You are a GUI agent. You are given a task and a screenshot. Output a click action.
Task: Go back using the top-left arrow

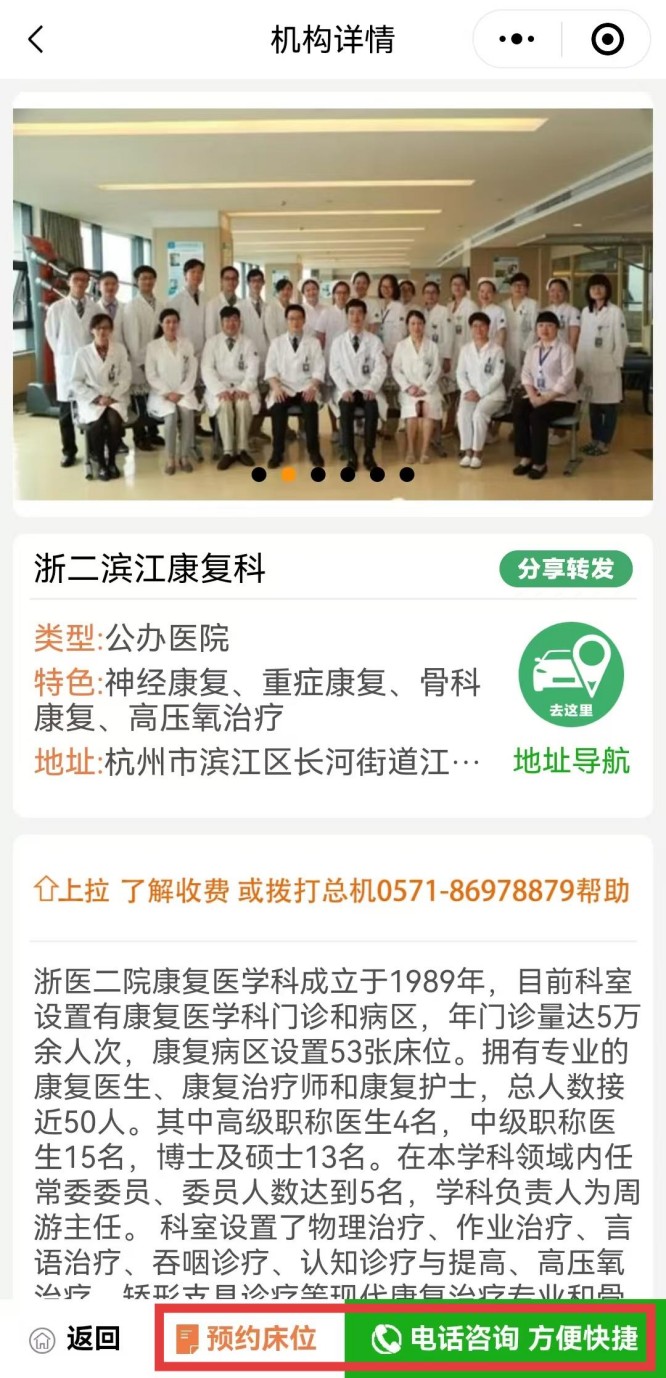coord(36,40)
